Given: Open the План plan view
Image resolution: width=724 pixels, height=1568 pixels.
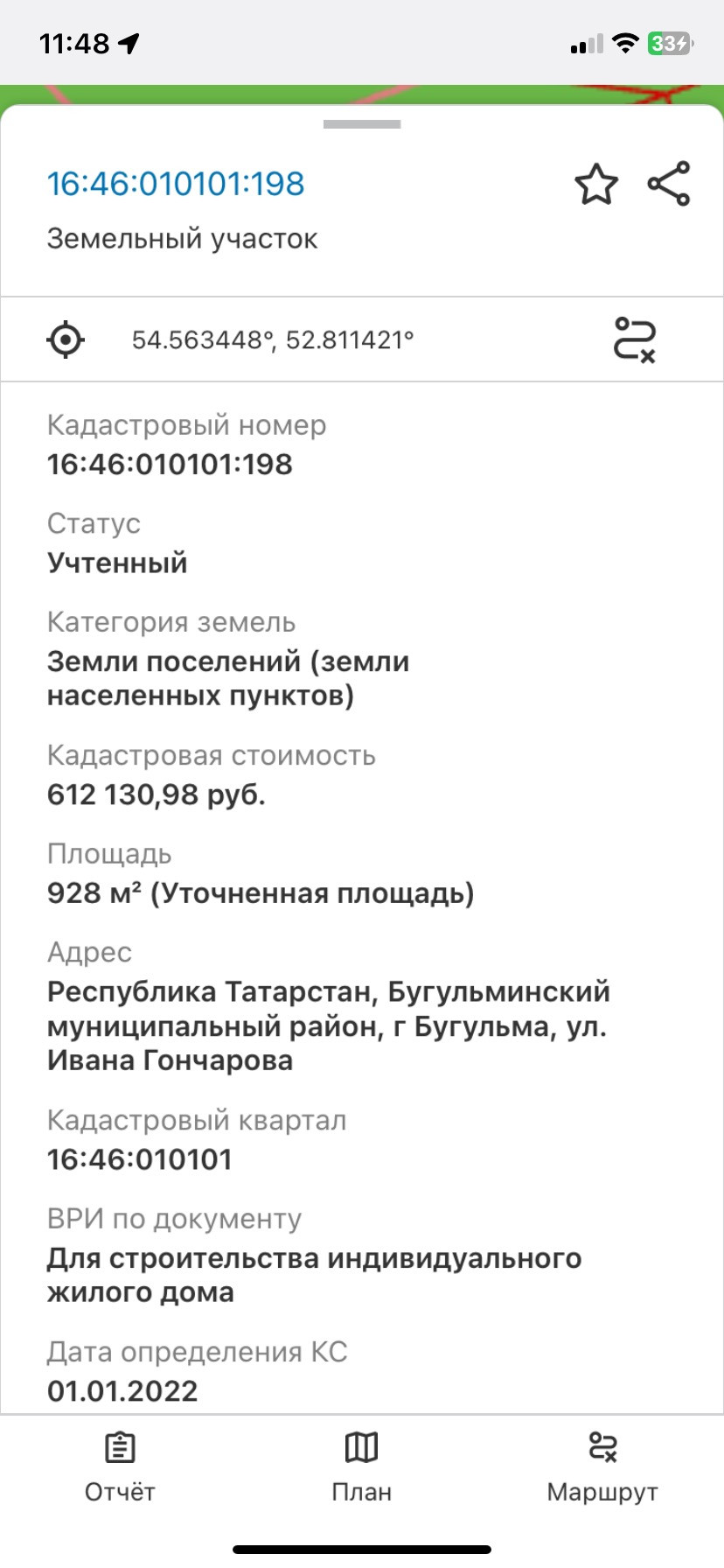Looking at the screenshot, I should click(361, 1467).
